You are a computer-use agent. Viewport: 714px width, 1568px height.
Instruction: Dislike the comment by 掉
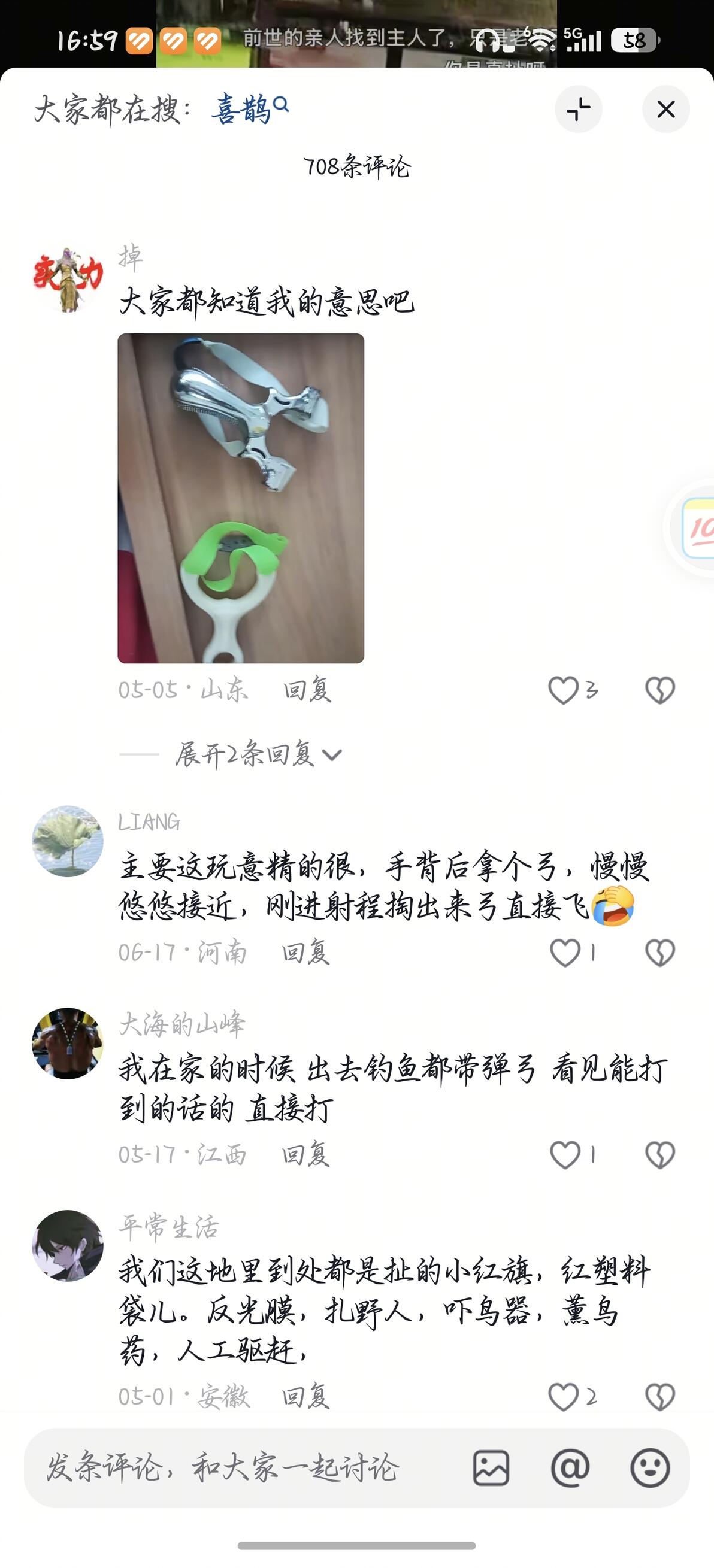coord(659,690)
